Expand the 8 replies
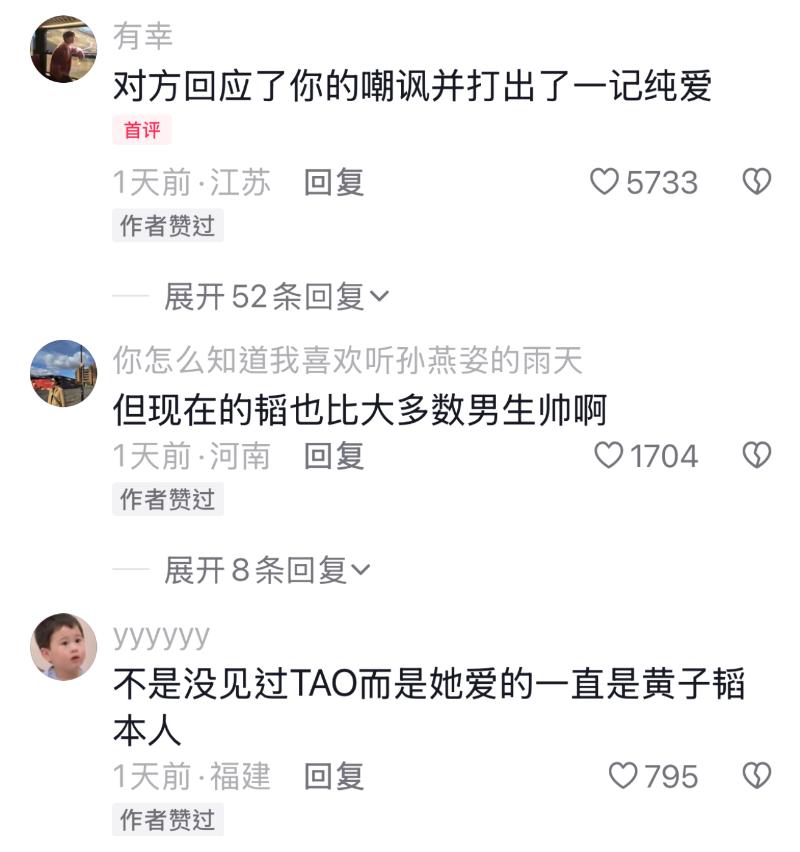The width and height of the screenshot is (800, 852). pyautogui.click(x=266, y=570)
